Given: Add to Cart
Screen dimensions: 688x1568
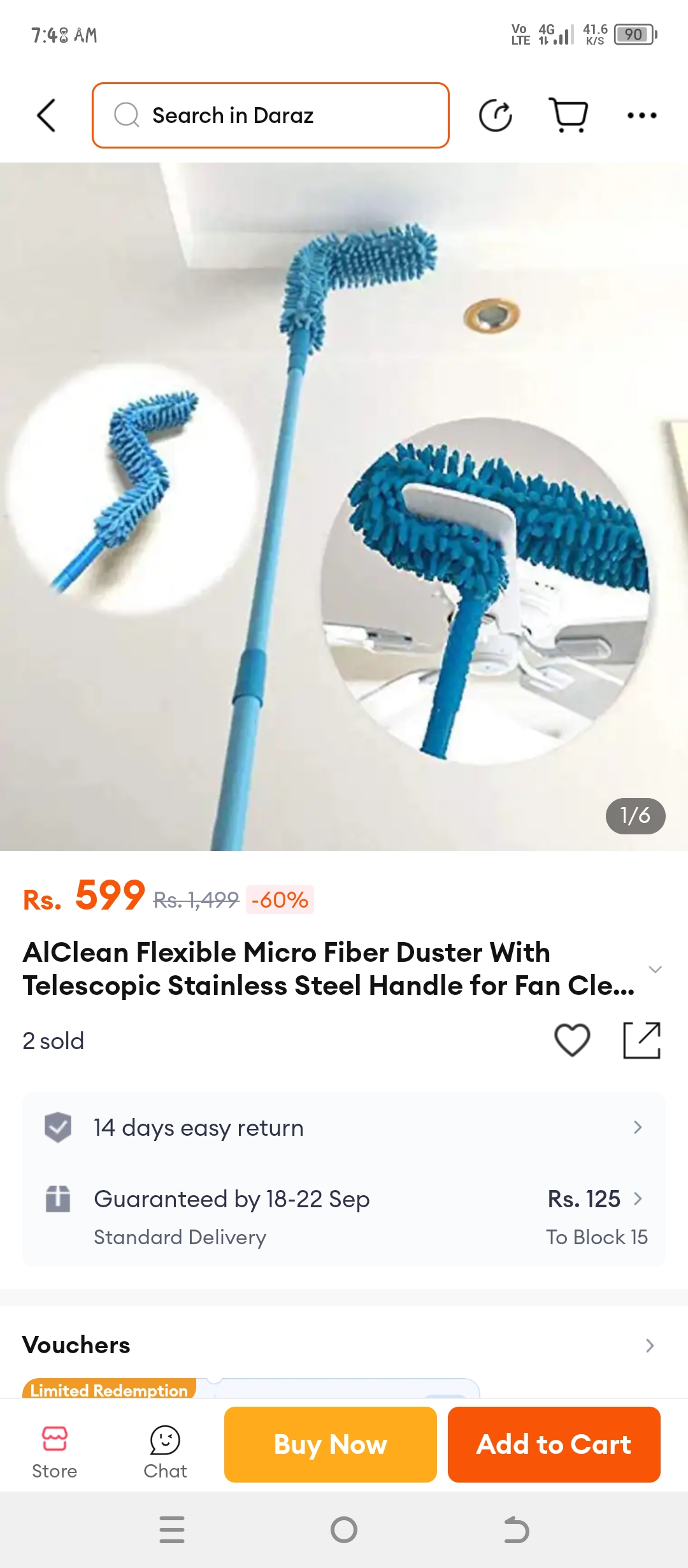Looking at the screenshot, I should pyautogui.click(x=554, y=1444).
